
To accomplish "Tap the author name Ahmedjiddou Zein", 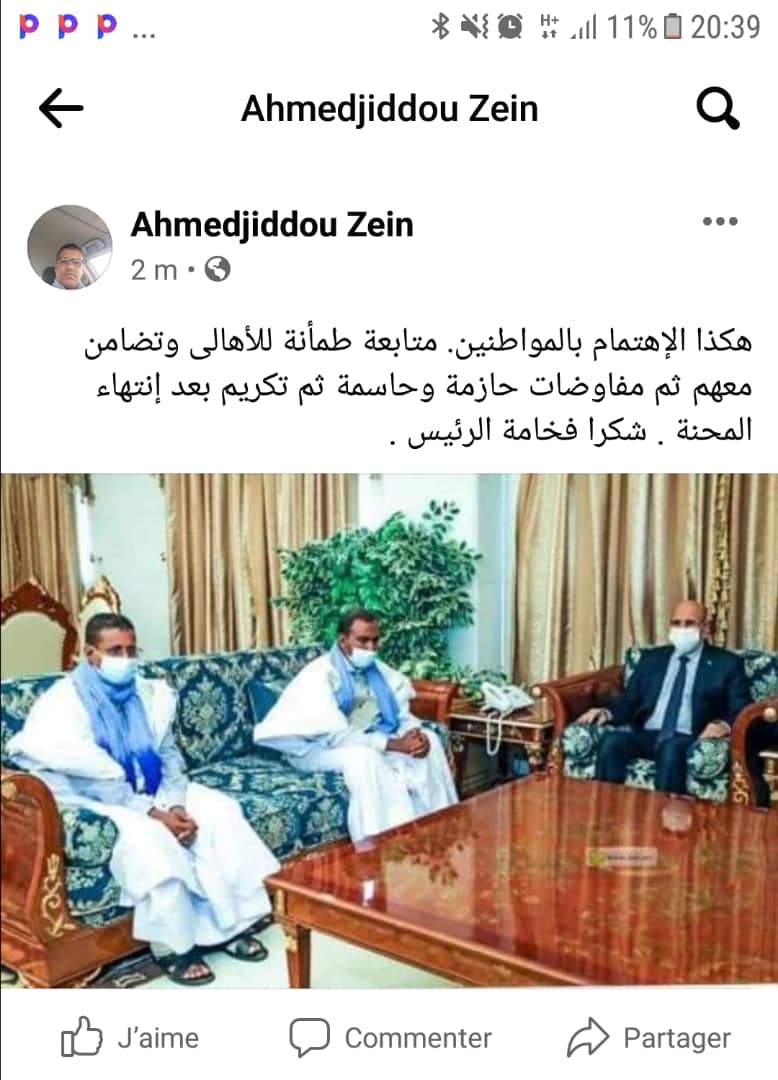I will pyautogui.click(x=271, y=225).
